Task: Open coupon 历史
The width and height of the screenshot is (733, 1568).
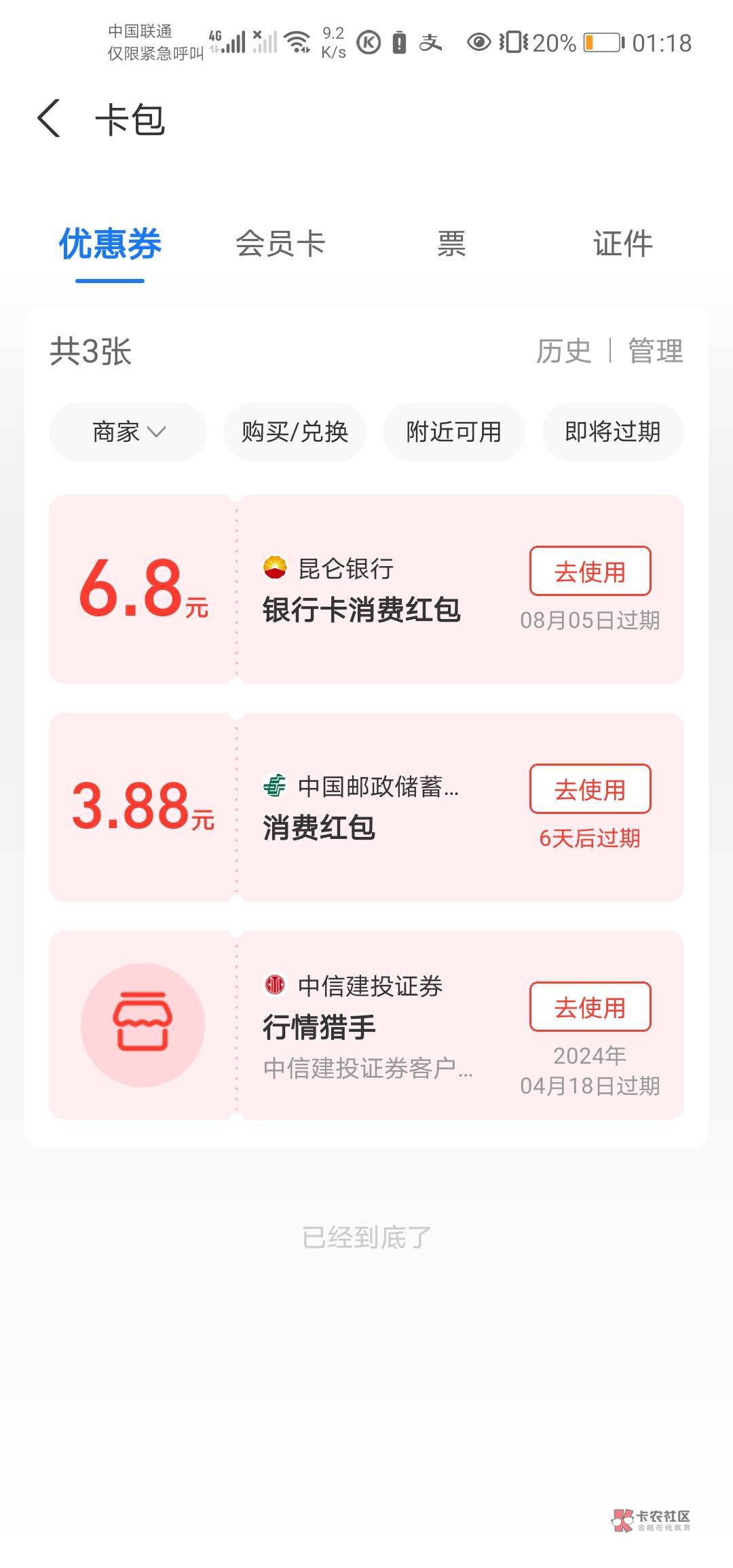Action: tap(564, 352)
